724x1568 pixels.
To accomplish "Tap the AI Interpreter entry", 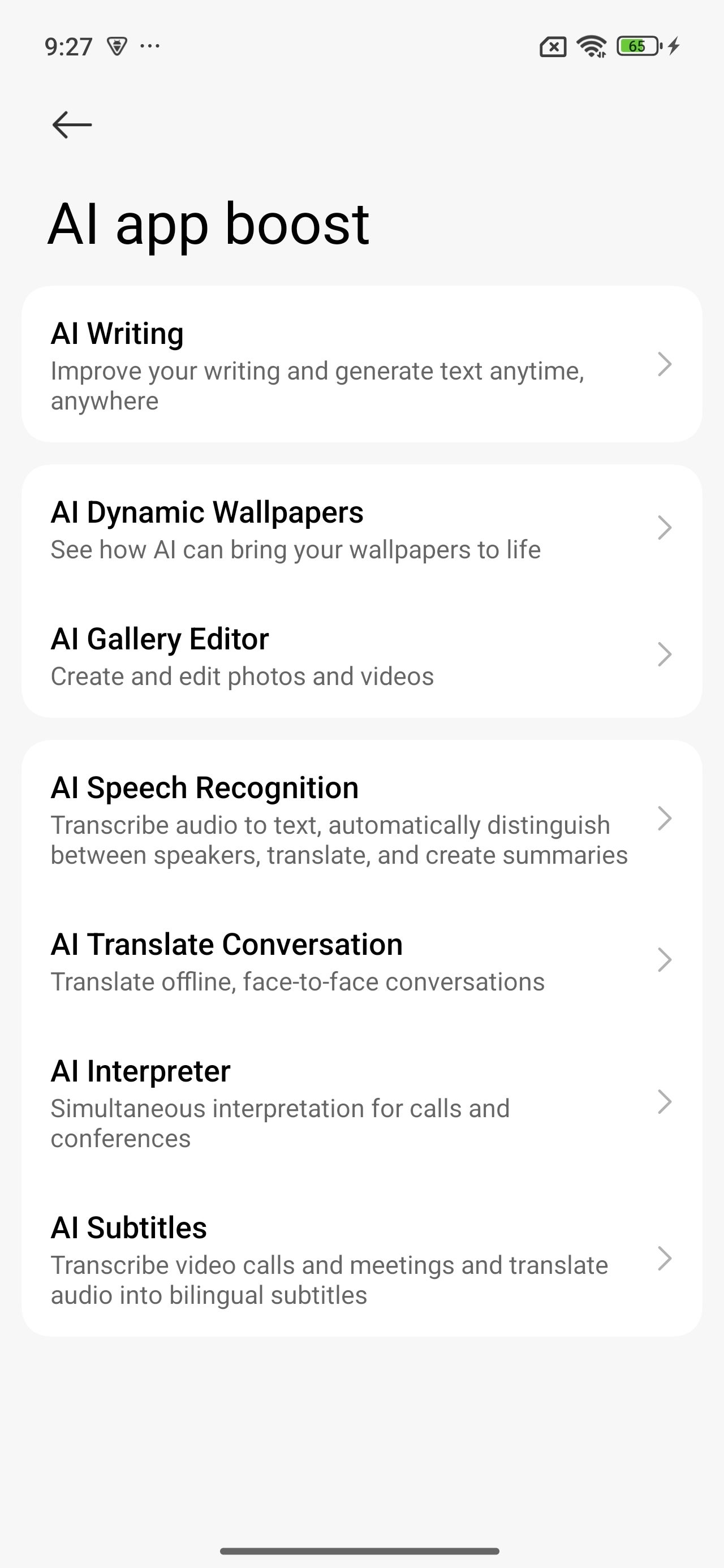I will [x=361, y=1102].
